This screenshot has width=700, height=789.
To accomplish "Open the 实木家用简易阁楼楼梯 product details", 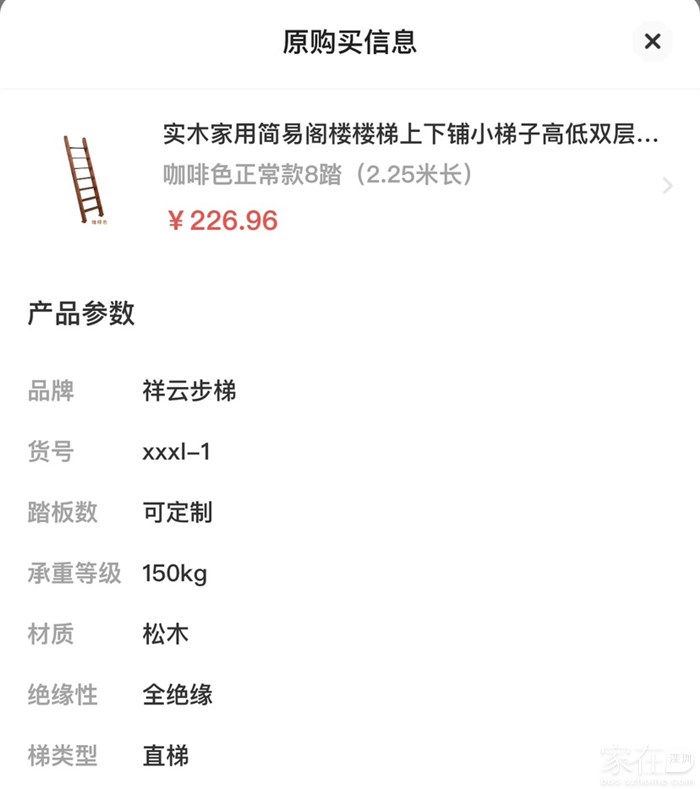I will [411, 134].
